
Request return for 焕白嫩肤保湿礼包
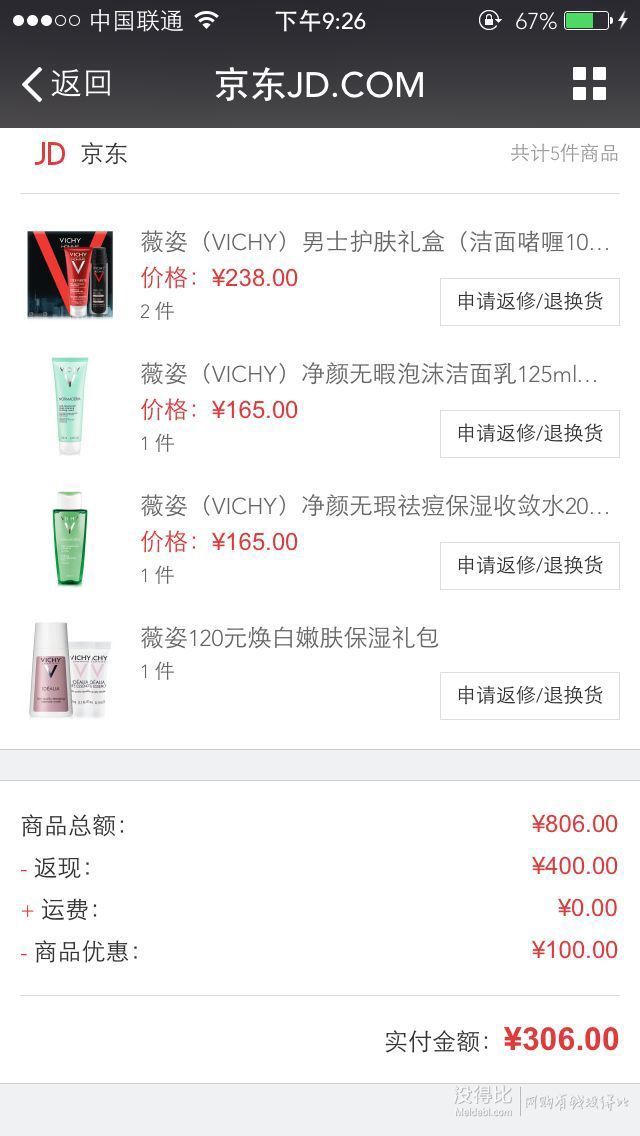click(530, 696)
